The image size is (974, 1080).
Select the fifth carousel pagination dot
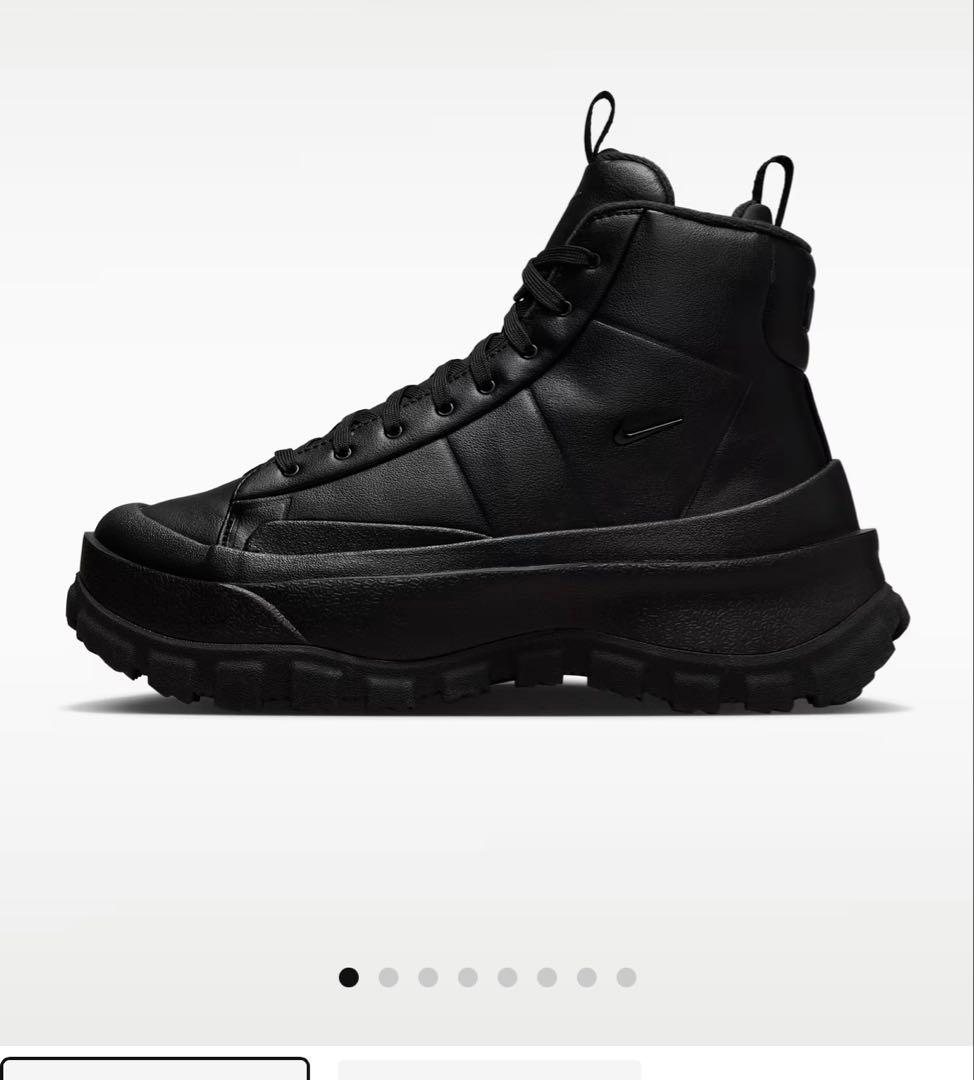pos(507,977)
